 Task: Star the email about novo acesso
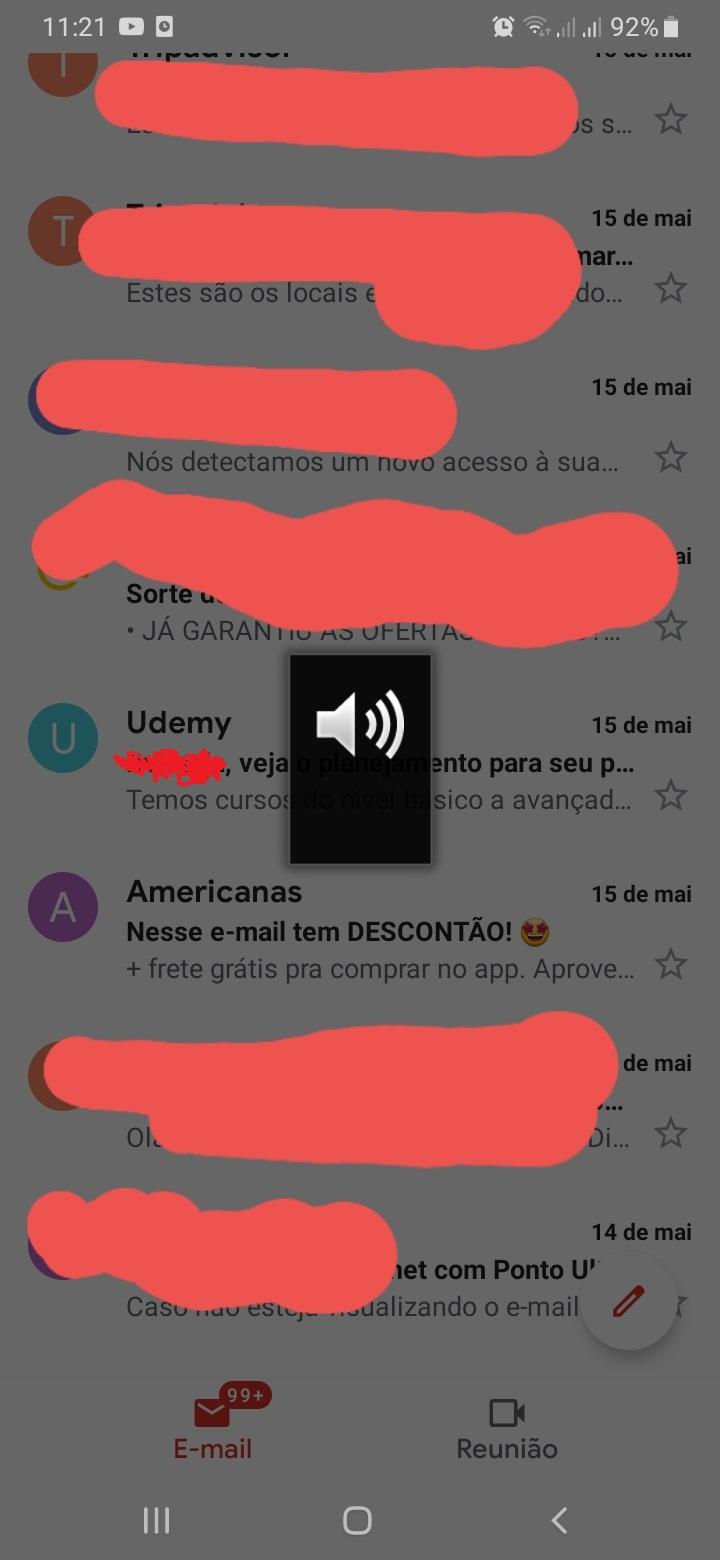[x=670, y=458]
